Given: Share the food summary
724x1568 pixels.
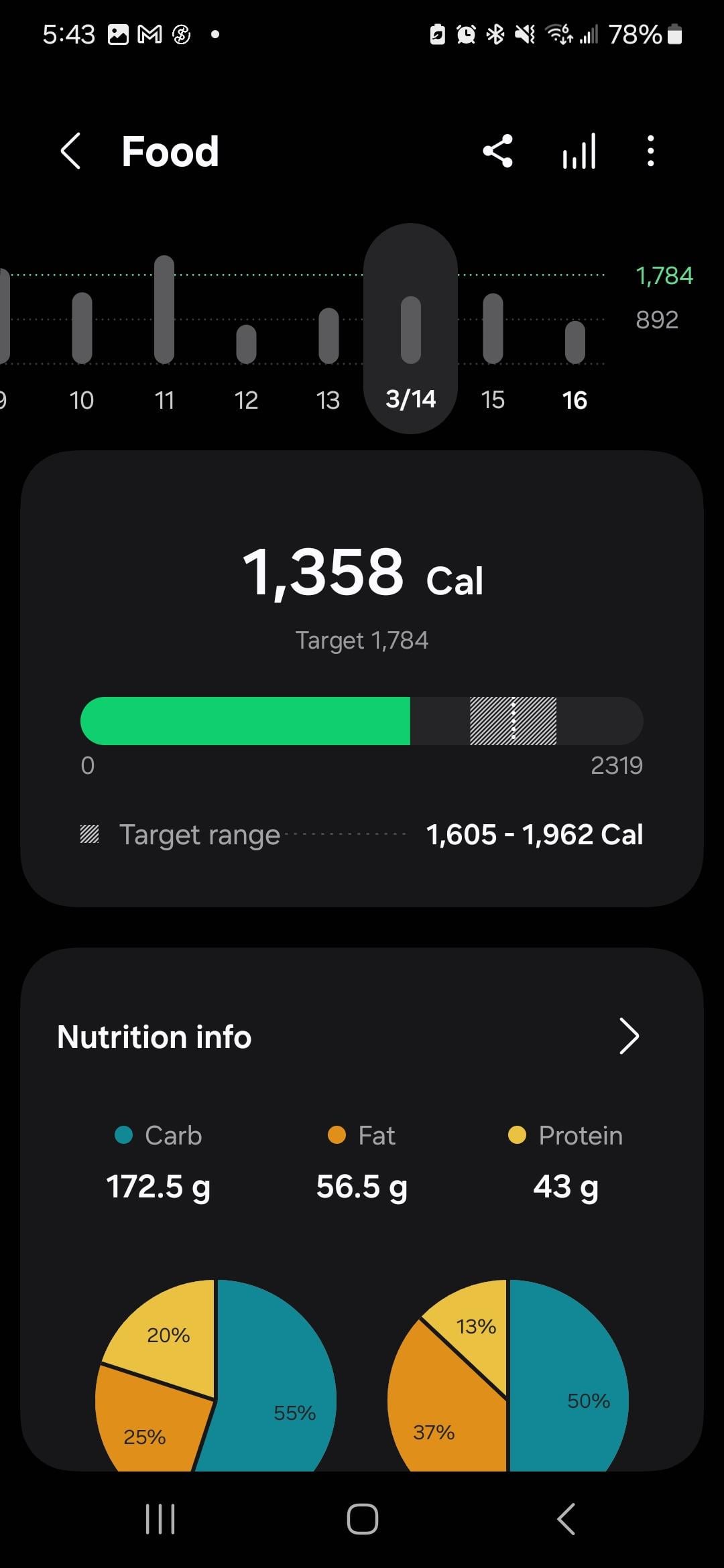Looking at the screenshot, I should (x=497, y=151).
